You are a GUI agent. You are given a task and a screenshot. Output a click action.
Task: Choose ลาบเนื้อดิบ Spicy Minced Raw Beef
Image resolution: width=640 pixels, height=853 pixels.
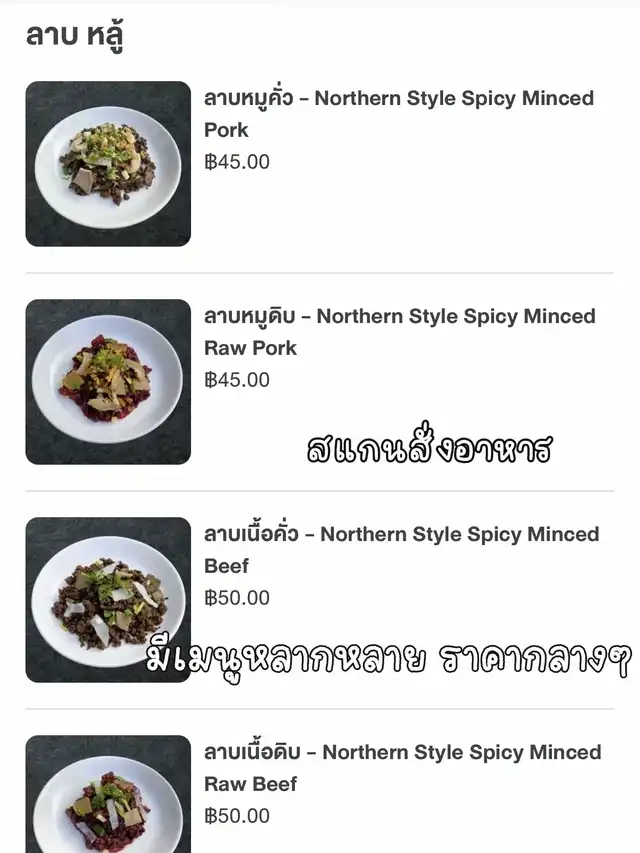[x=402, y=767]
